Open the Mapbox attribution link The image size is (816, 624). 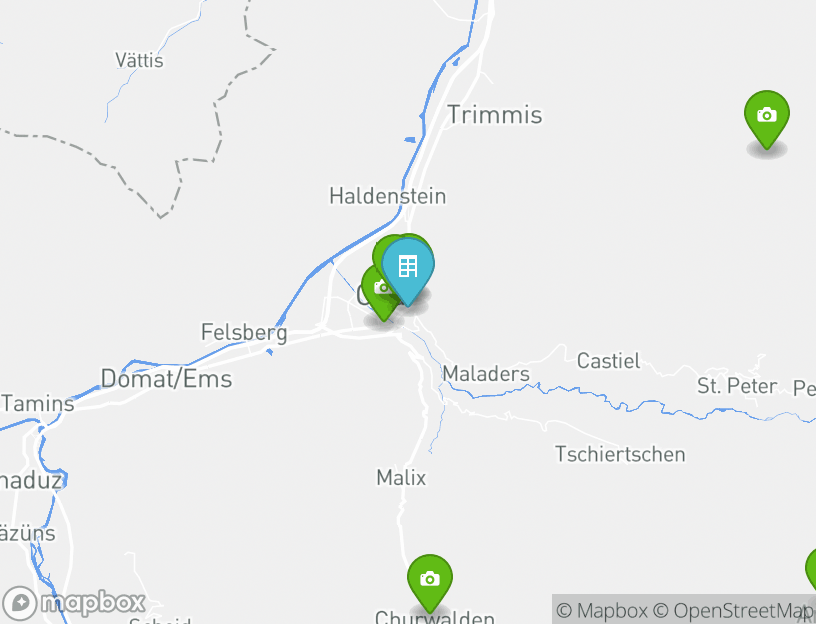602,610
